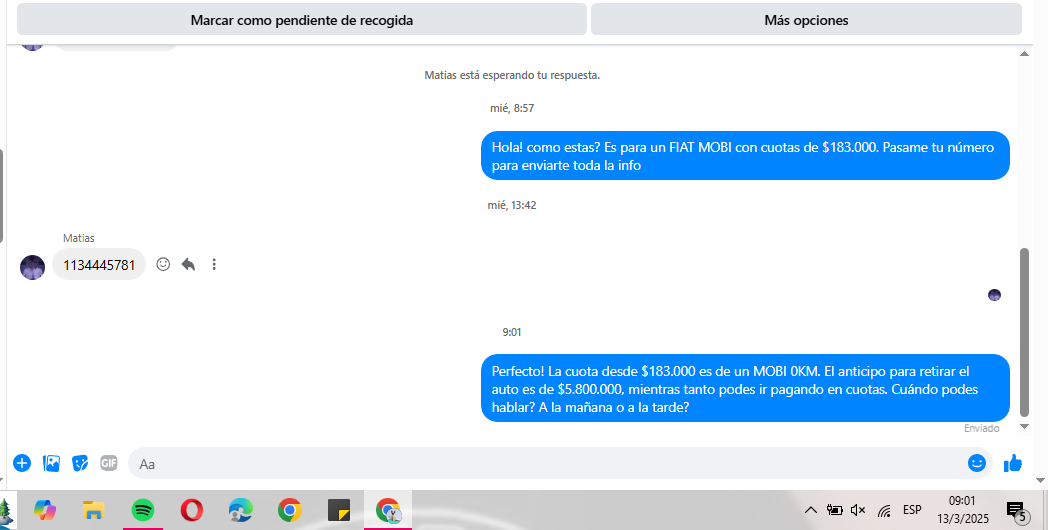Reply to the 1134445781 message
The height and width of the screenshot is (530, 1048).
[x=188, y=265]
